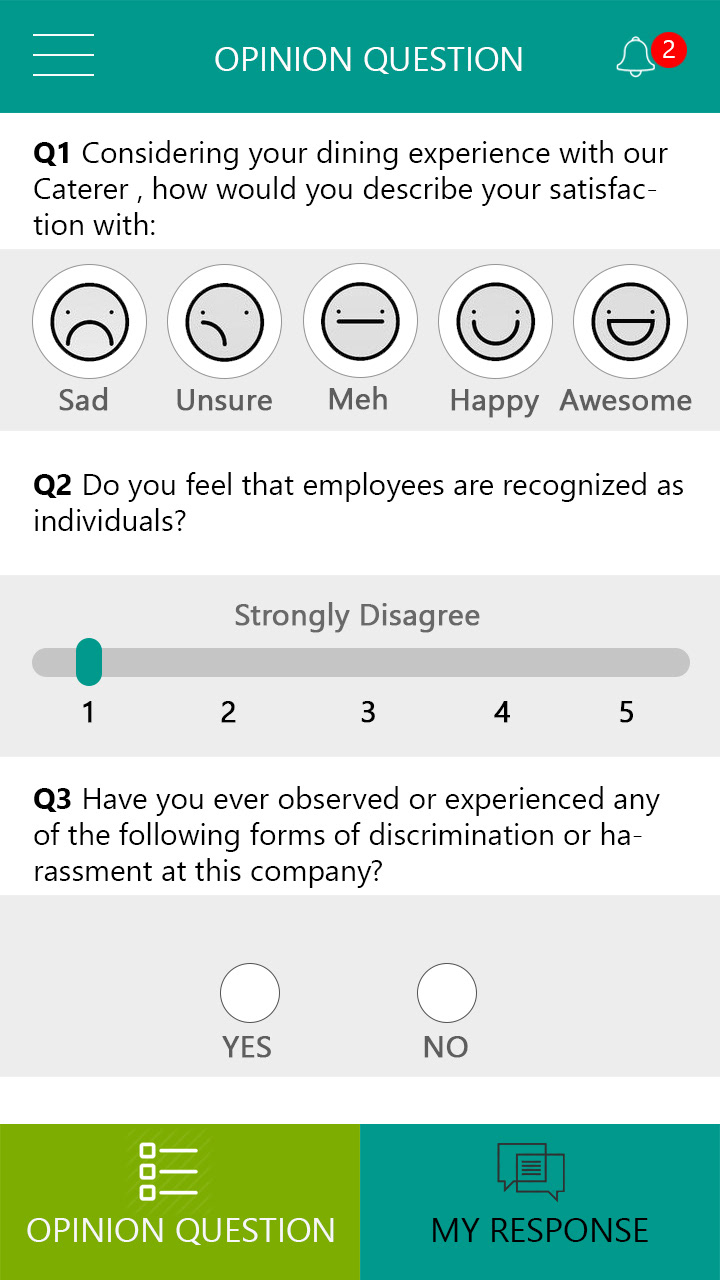
Task: Rate dining experience as Happy
Action: pyautogui.click(x=495, y=322)
